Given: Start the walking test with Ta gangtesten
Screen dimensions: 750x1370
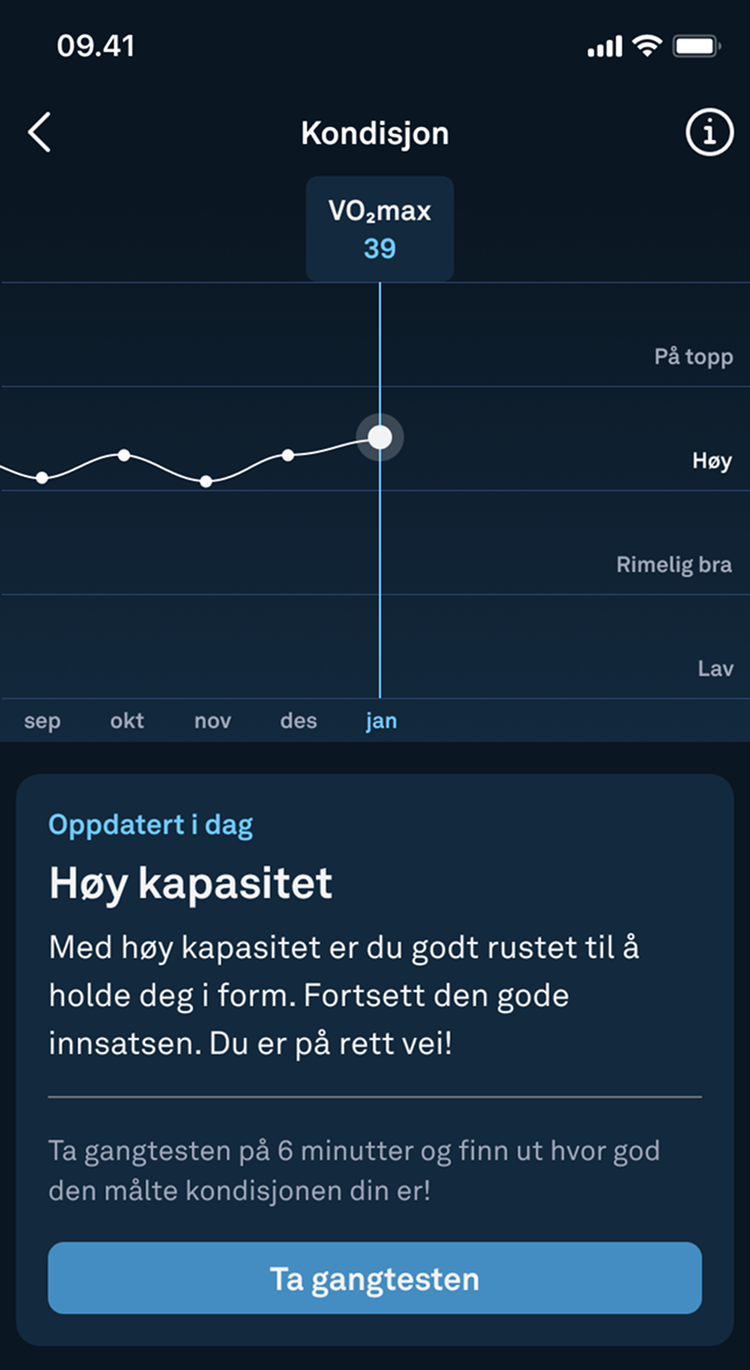Looking at the screenshot, I should [x=375, y=1278].
